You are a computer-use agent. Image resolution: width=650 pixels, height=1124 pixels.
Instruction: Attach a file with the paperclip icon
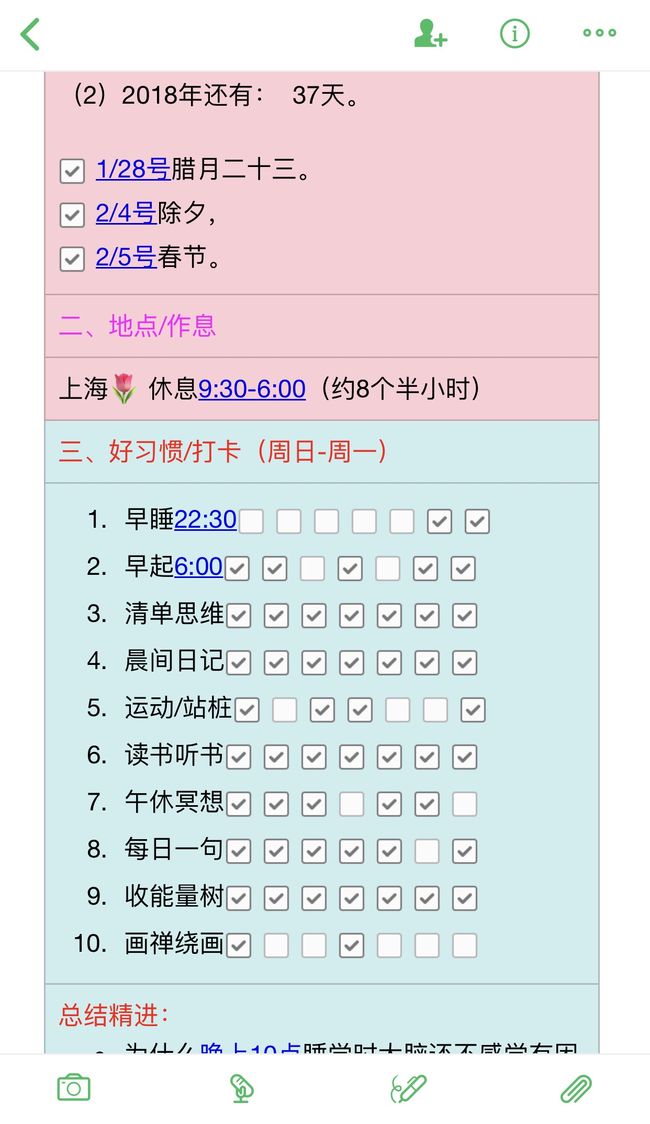[576, 1088]
